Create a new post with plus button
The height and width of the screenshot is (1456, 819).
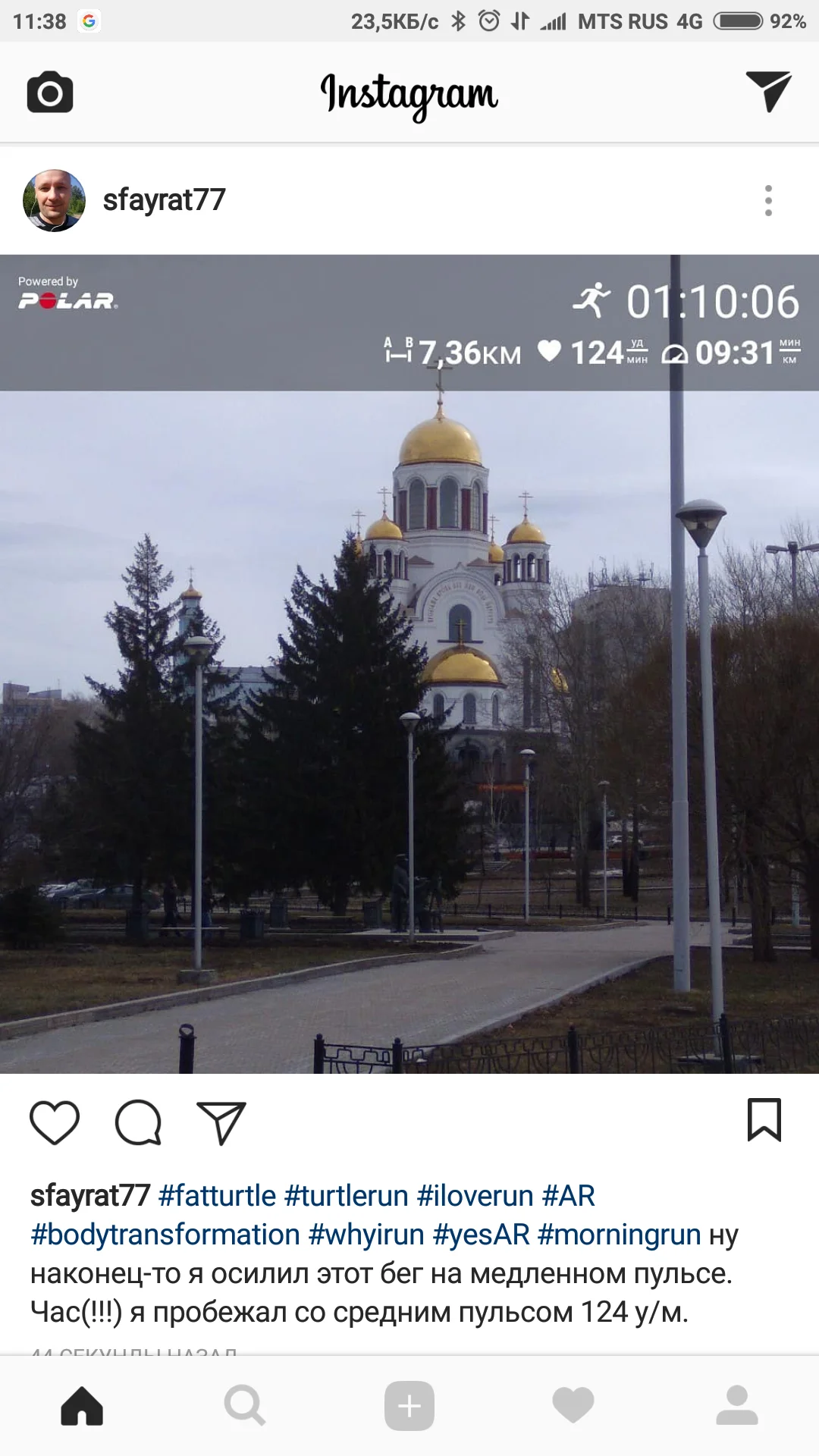coord(409,1405)
